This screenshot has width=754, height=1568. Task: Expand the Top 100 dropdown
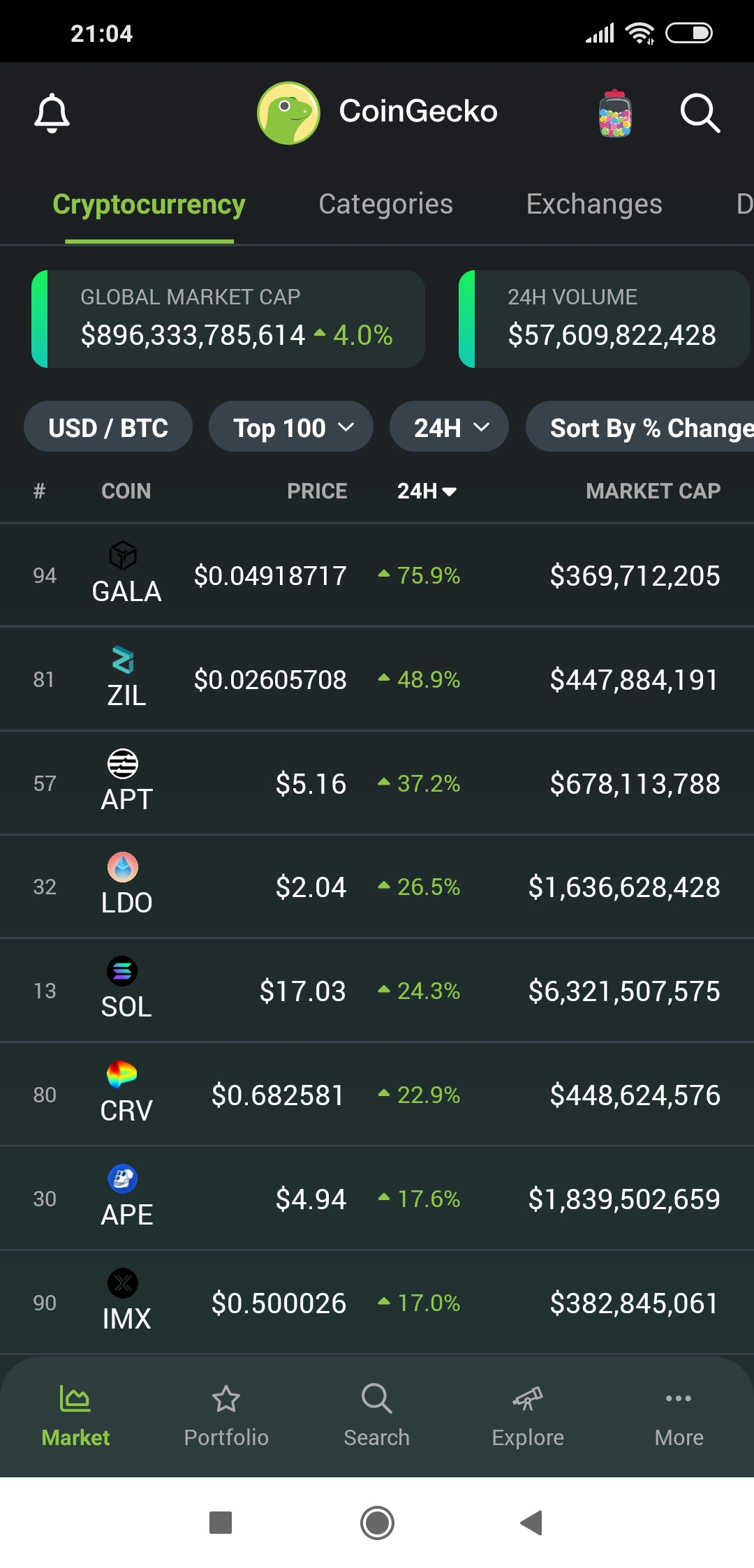tap(291, 427)
